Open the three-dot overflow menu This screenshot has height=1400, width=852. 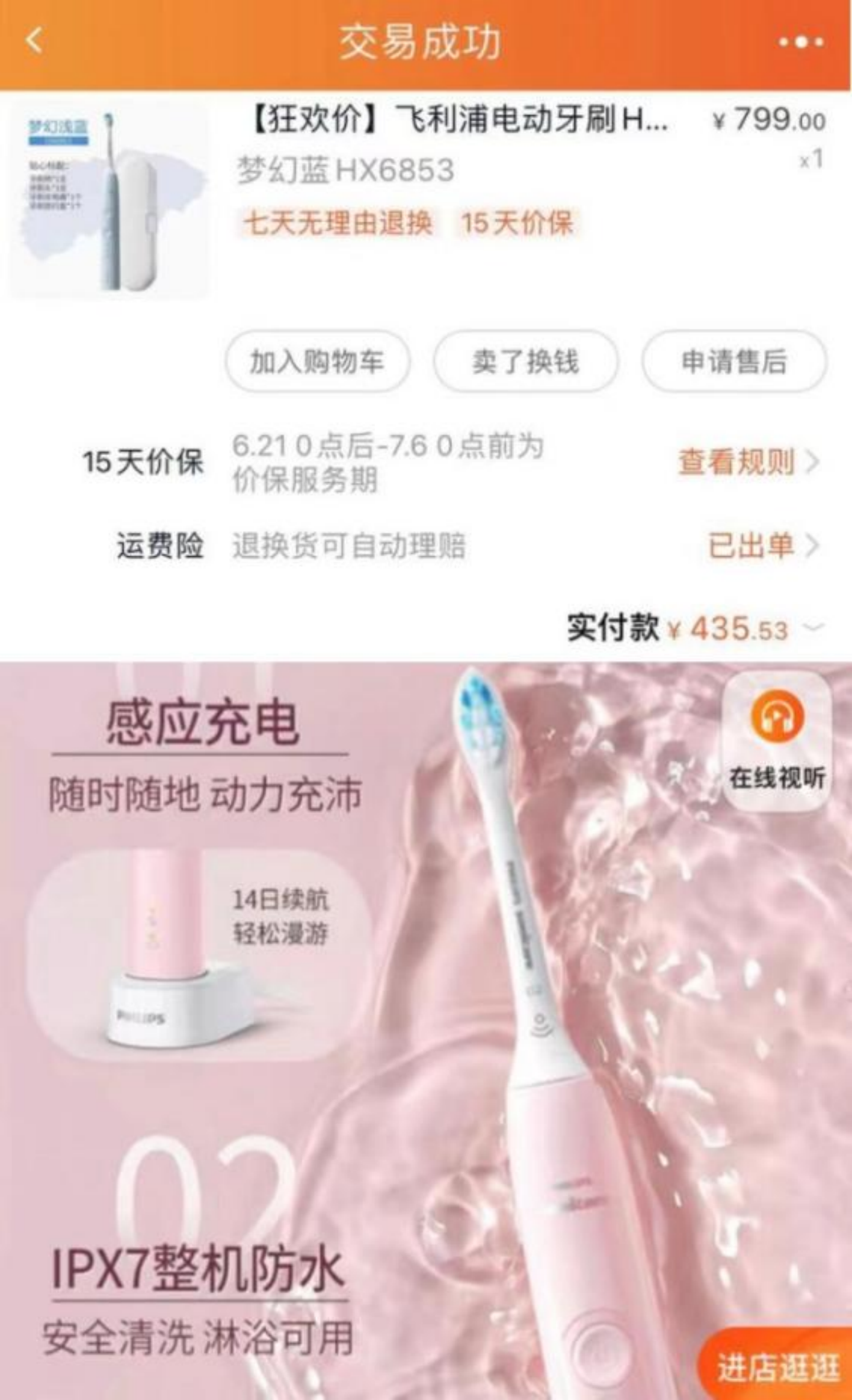[801, 42]
